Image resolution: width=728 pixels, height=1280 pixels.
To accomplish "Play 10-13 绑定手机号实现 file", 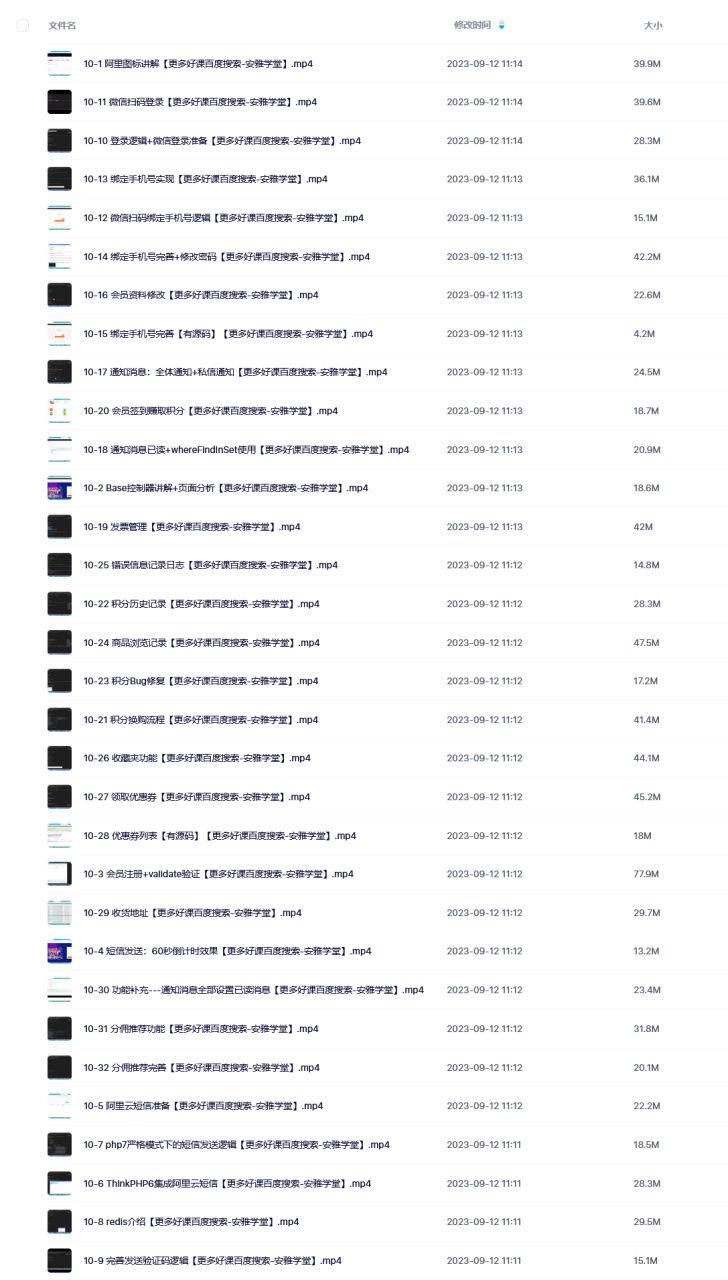I will point(205,179).
